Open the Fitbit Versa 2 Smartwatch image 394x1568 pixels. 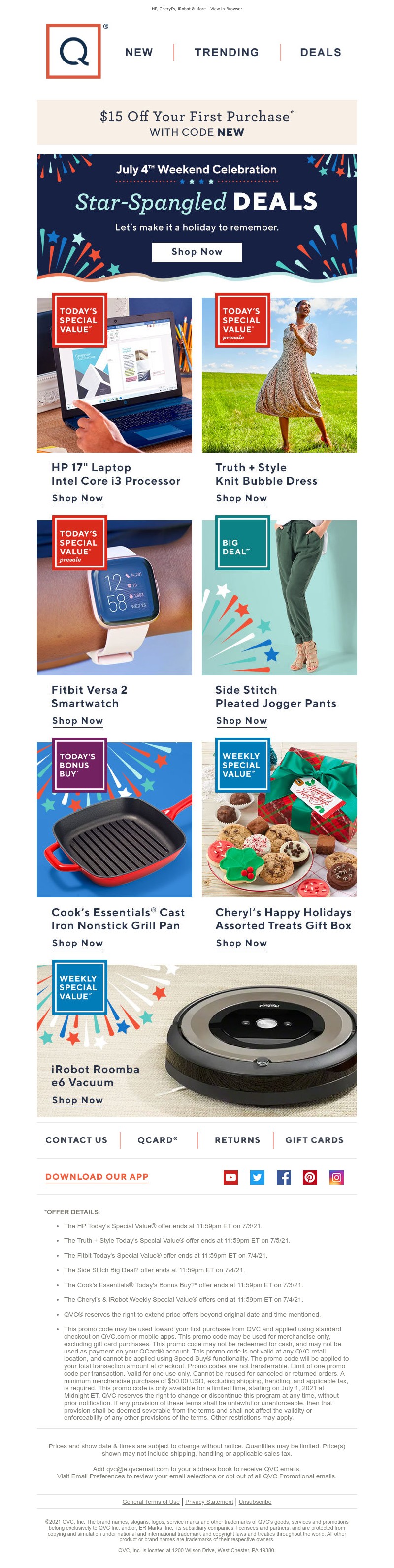114,597
